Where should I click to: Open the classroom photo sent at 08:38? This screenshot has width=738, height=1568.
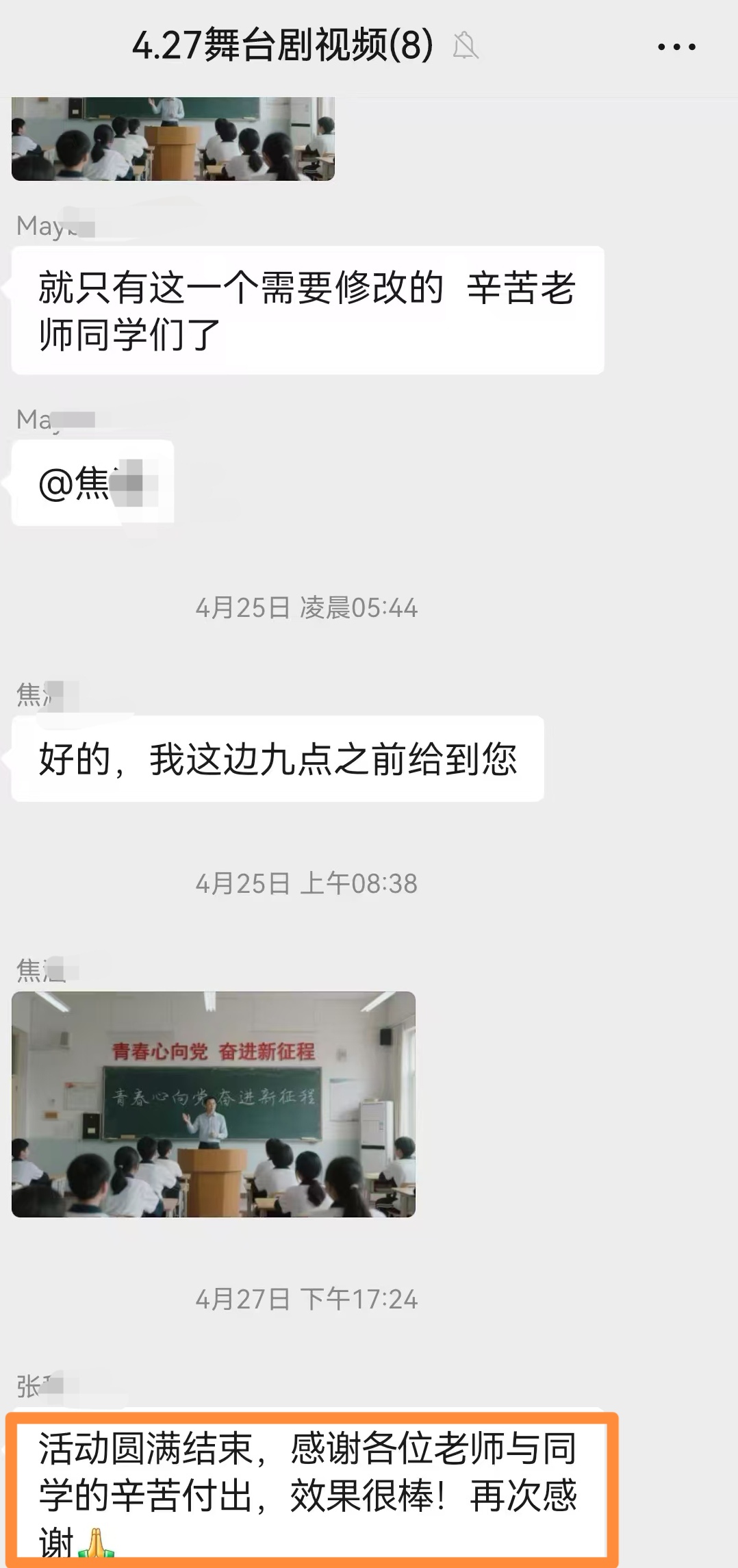point(214,1104)
